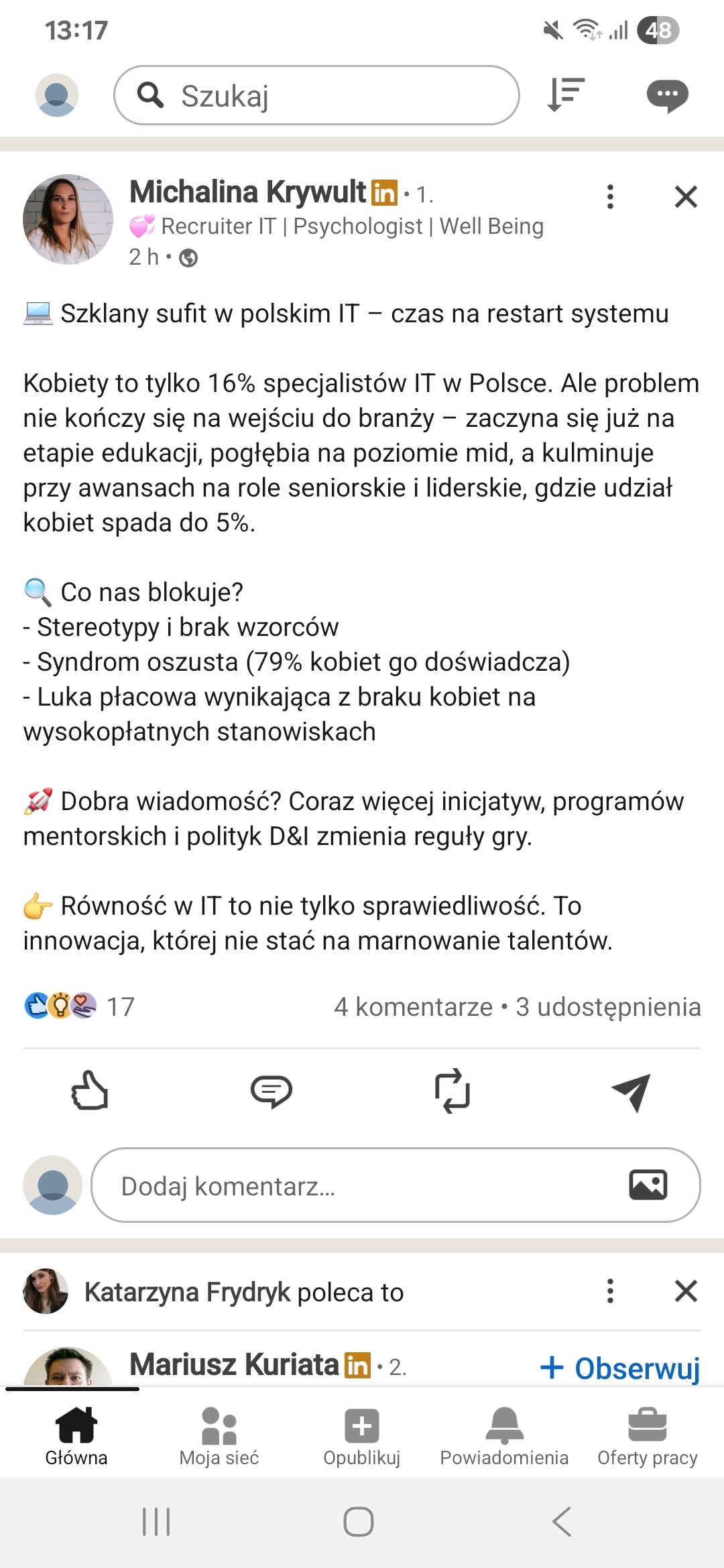Open the messaging chat bubble
Image resolution: width=724 pixels, height=1568 pixels.
(667, 95)
